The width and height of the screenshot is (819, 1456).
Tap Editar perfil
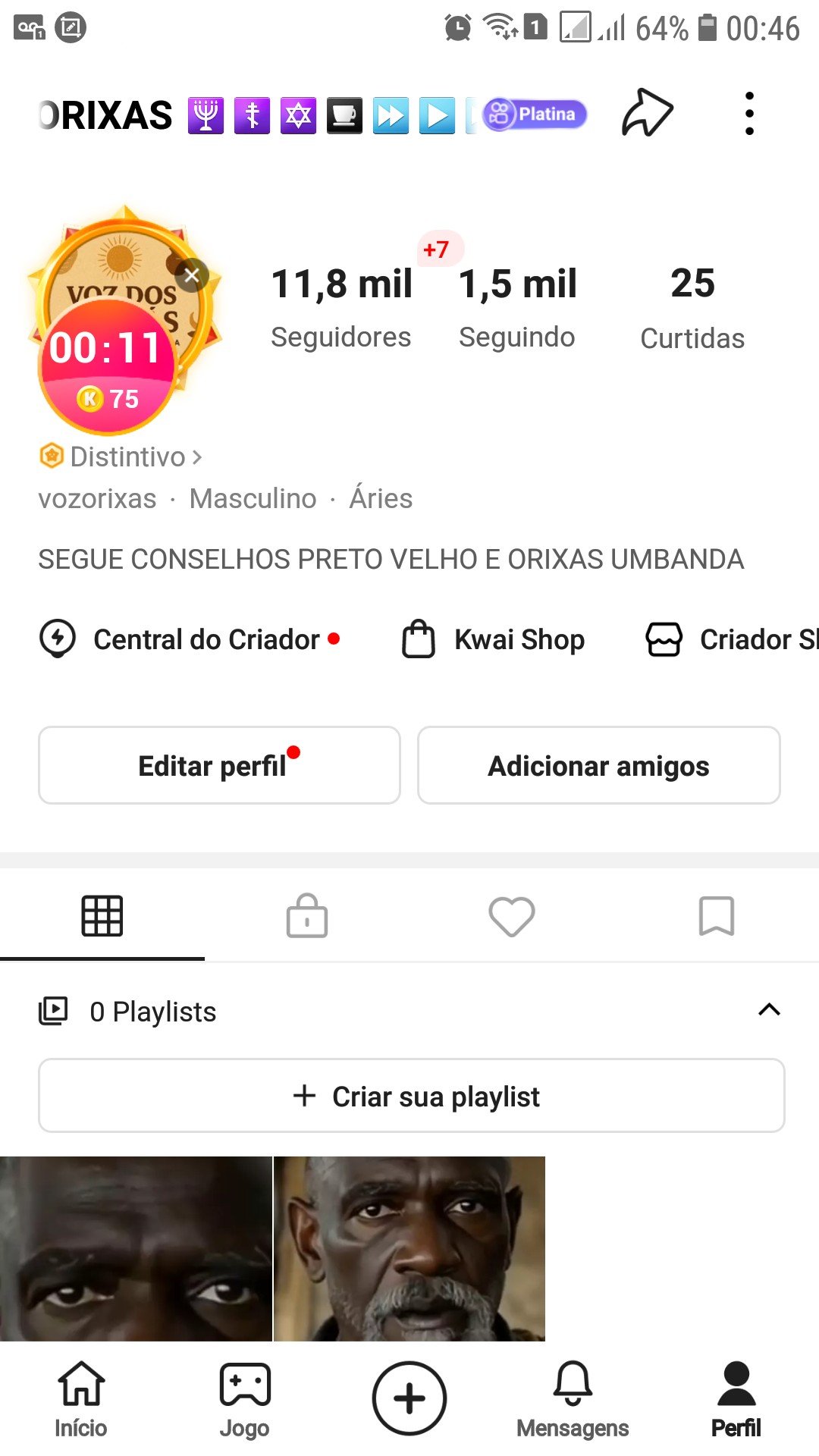(x=219, y=765)
